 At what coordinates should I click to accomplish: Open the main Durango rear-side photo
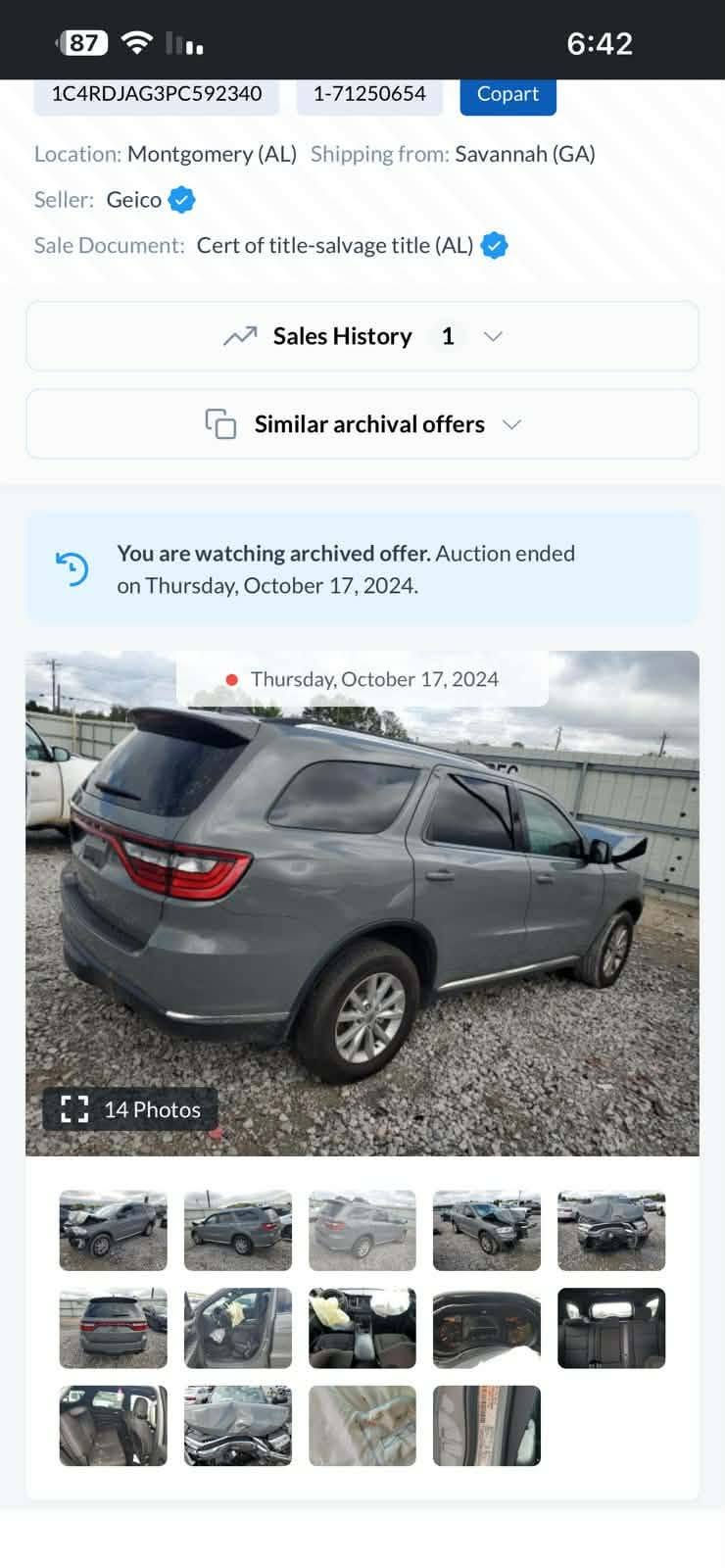pyautogui.click(x=362, y=904)
